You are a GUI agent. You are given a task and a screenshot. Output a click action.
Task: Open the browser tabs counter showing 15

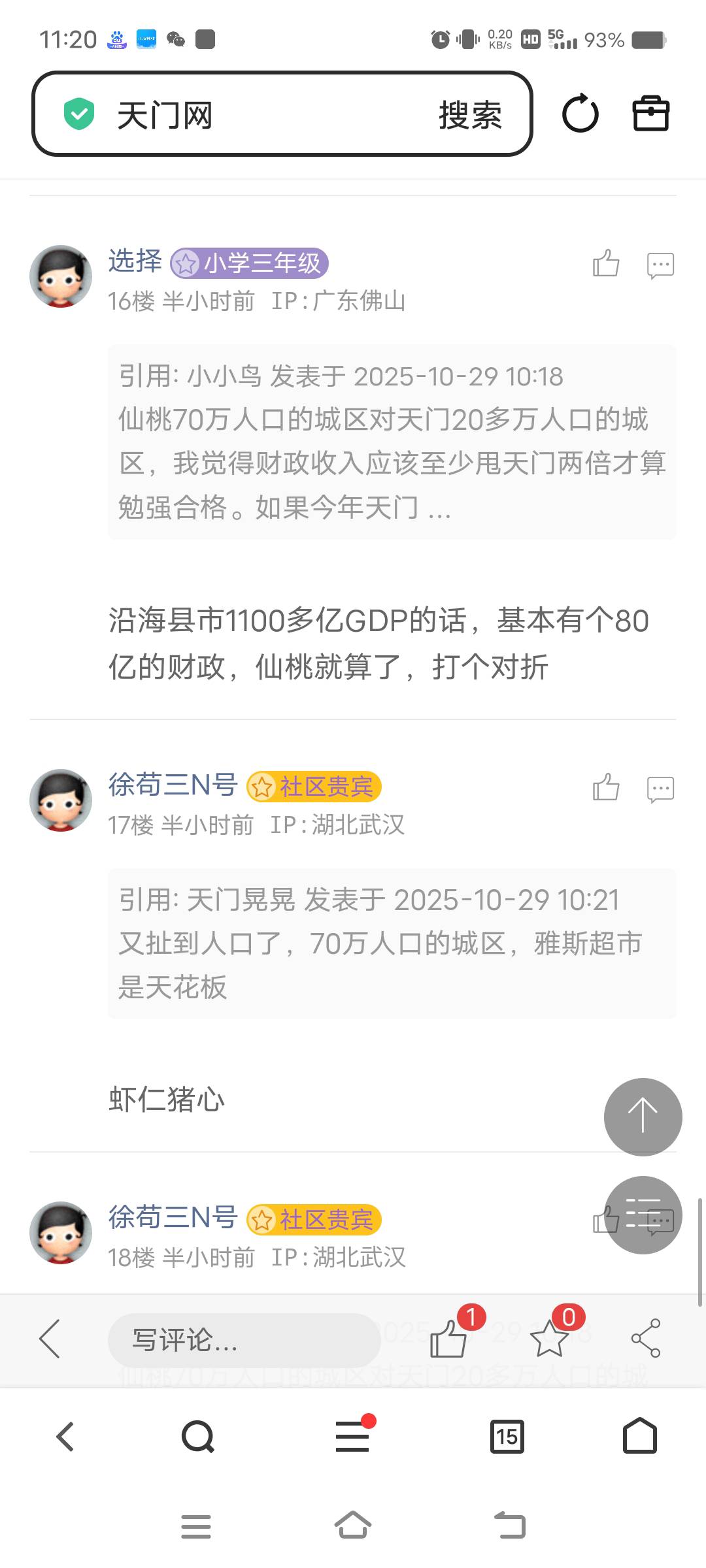(507, 1436)
